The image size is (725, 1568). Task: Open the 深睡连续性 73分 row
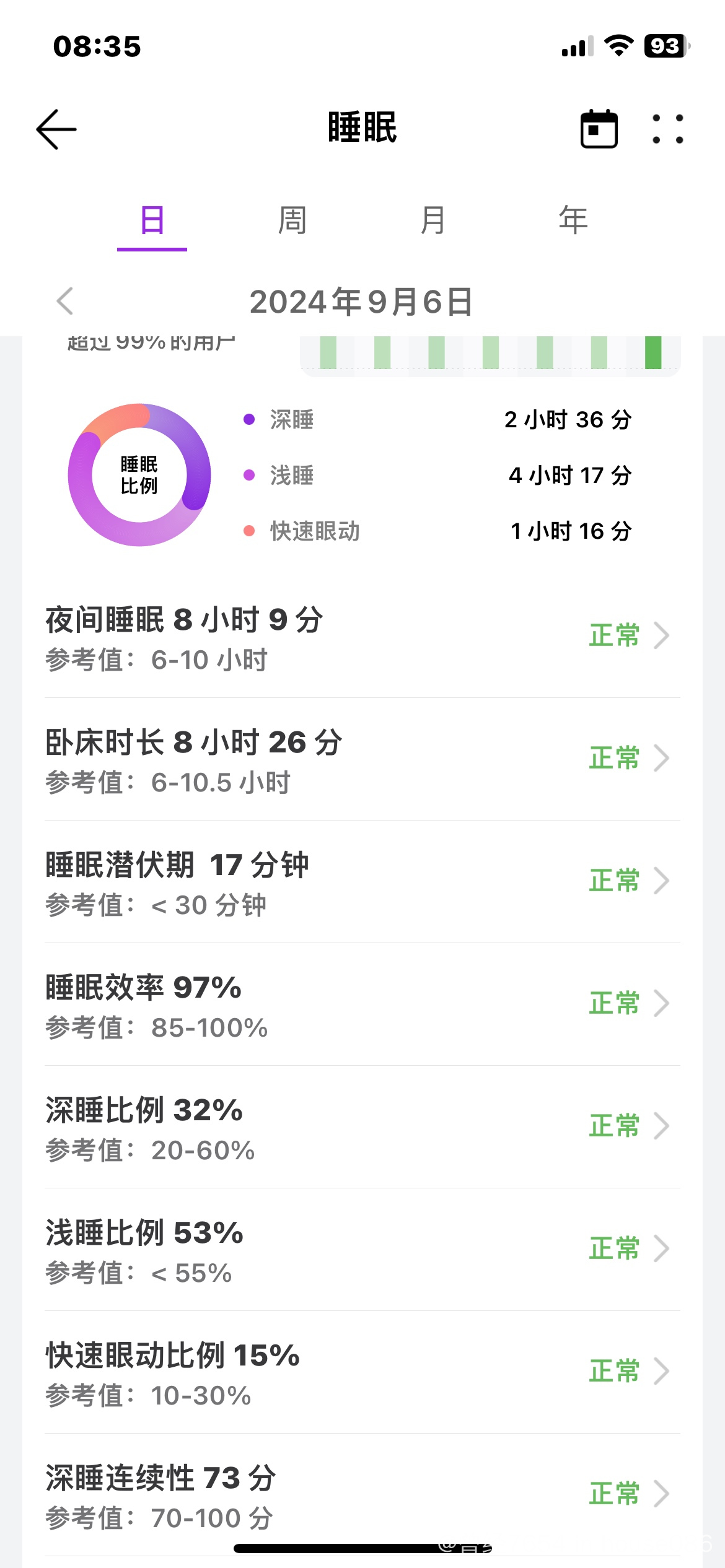point(362,1496)
